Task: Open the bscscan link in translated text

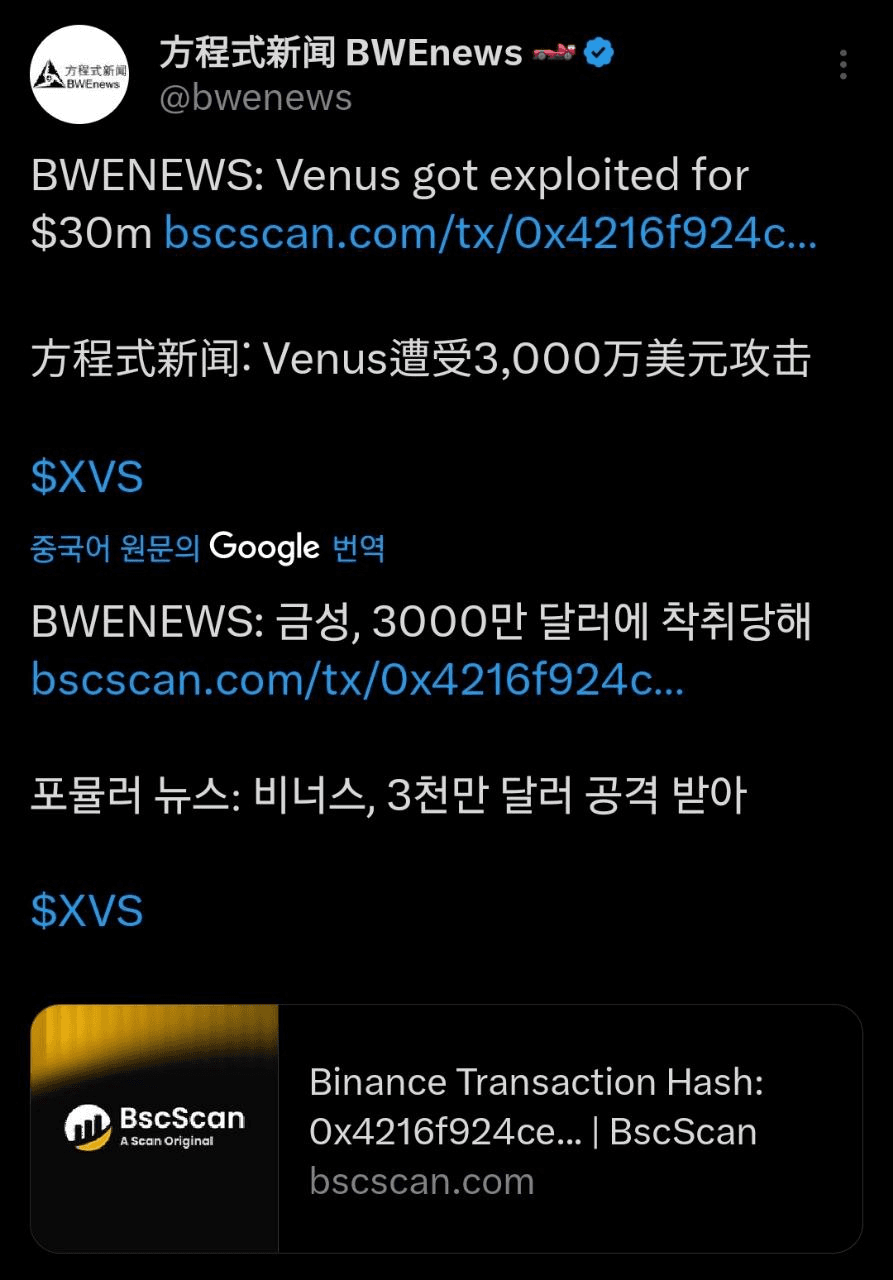Action: [x=358, y=679]
